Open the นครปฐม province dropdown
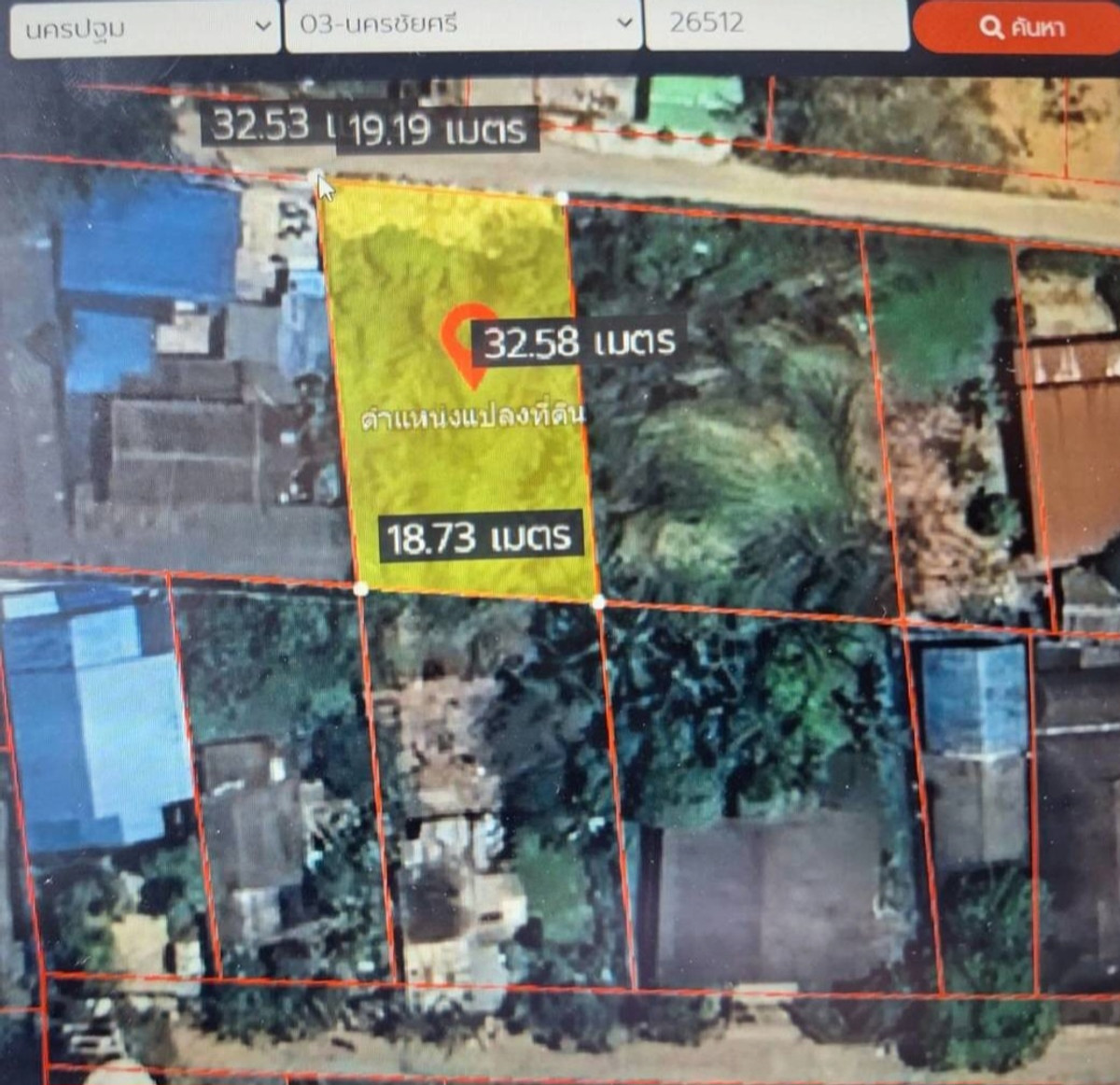Viewport: 1120px width, 1085px height. pyautogui.click(x=145, y=27)
